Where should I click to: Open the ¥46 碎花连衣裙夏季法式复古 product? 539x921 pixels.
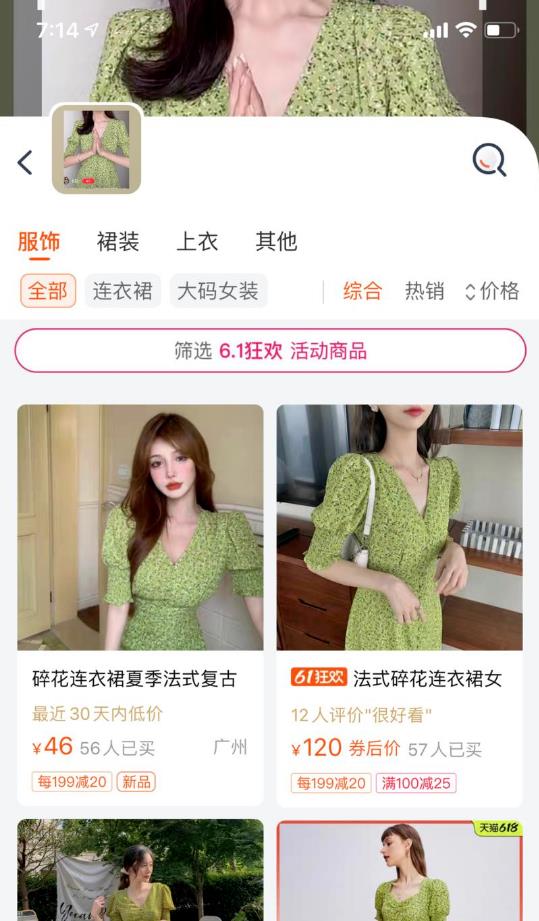pos(140,605)
